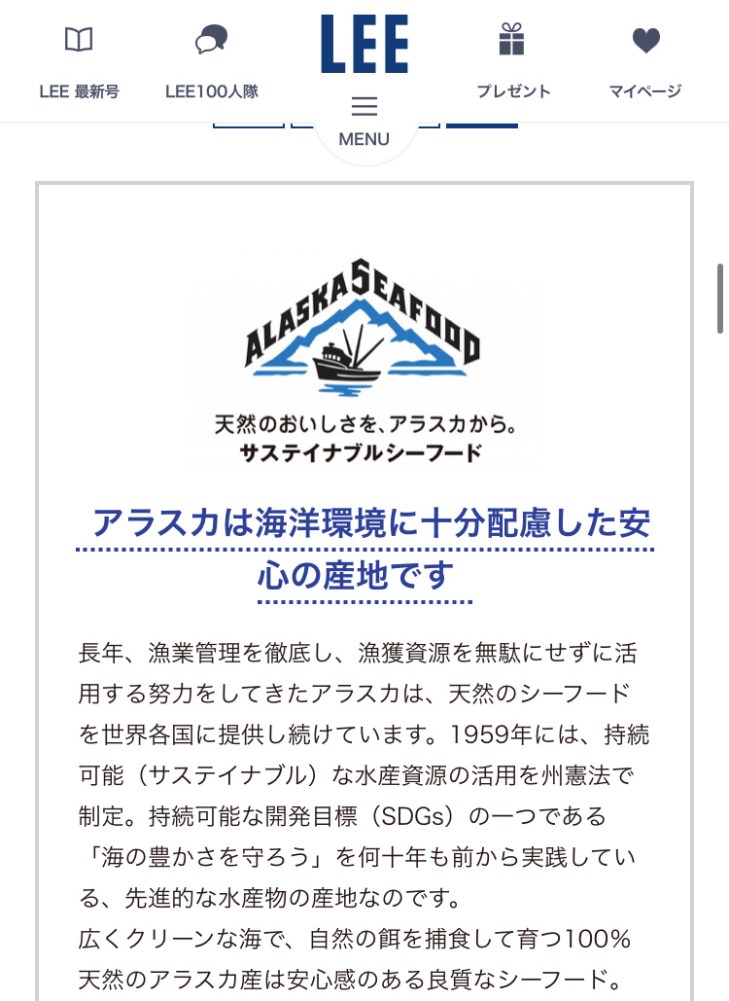Open the MENU hamburger button
The image size is (729, 1001).
pos(364,120)
